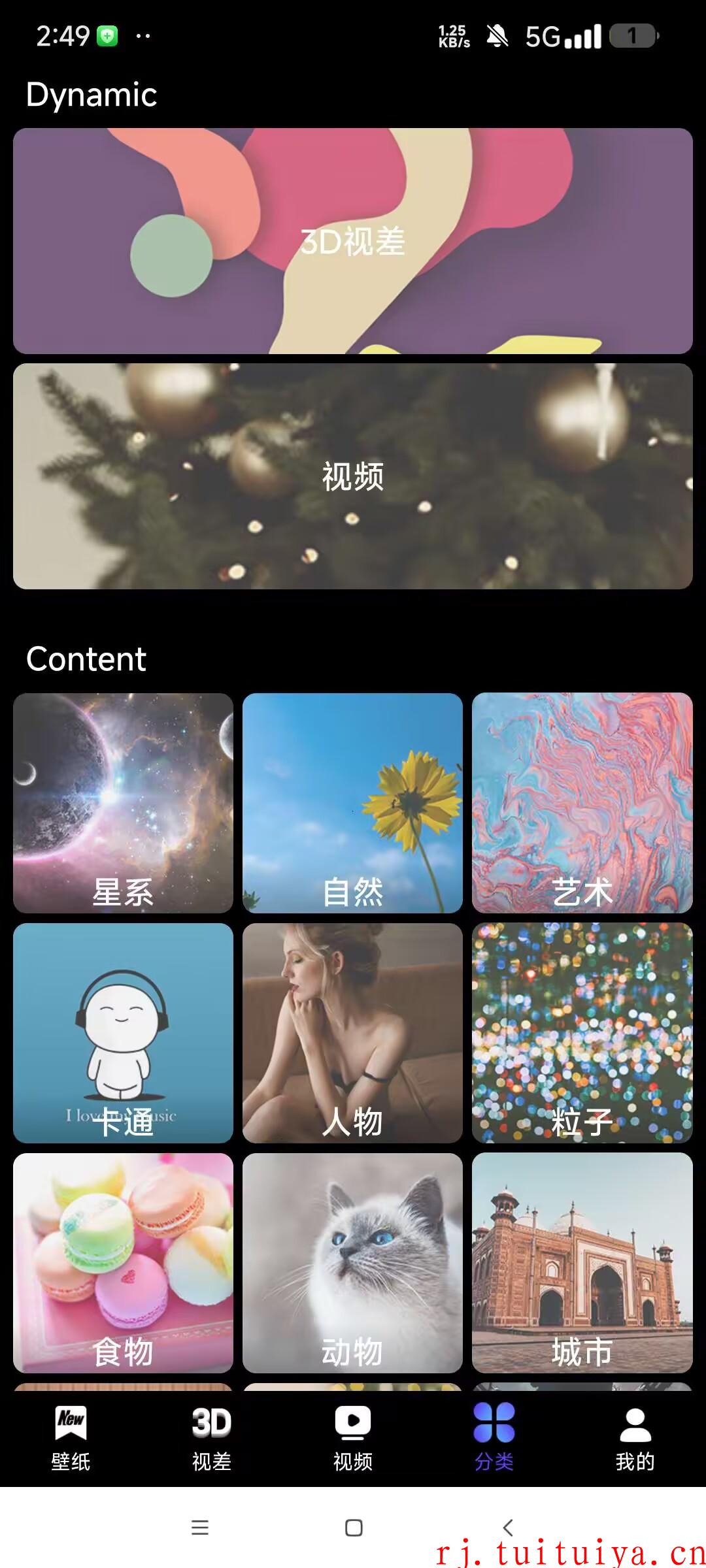This screenshot has width=706, height=1568.
Task: Open the 3D视差 dynamic category card
Action: (x=353, y=241)
